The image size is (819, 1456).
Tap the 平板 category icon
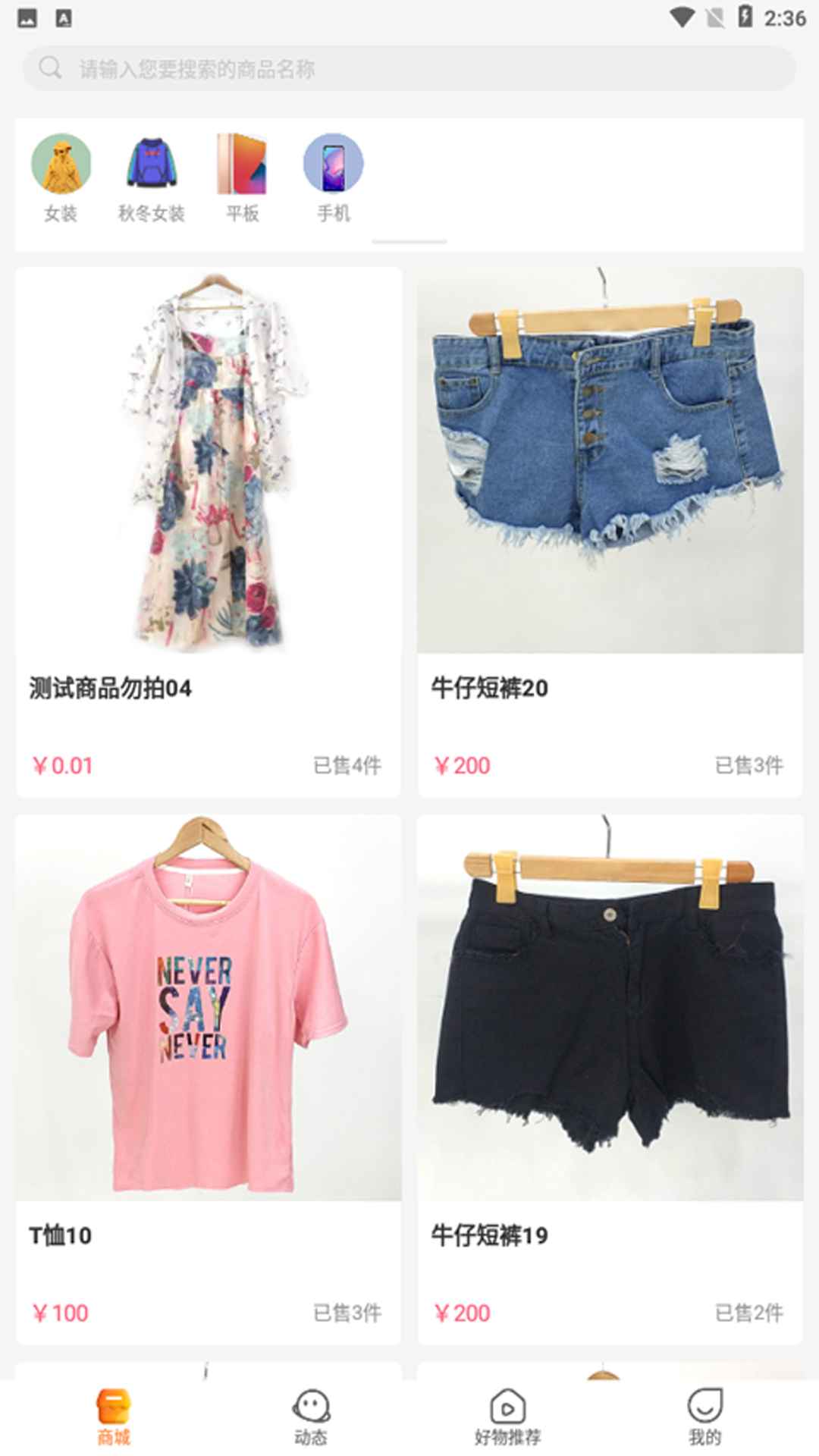click(x=241, y=162)
